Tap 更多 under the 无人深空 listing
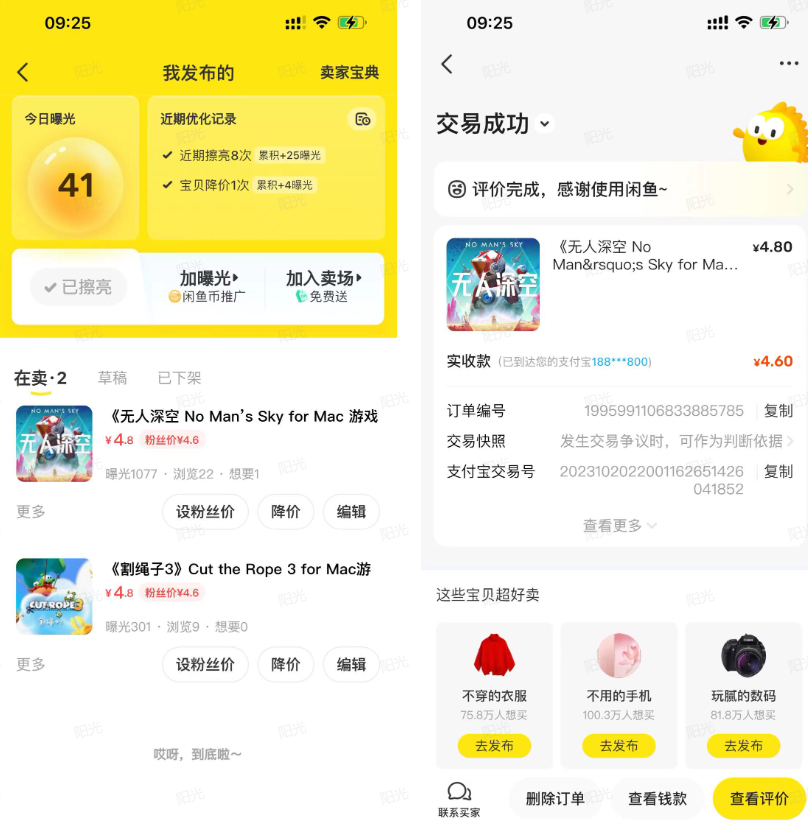 coord(31,511)
